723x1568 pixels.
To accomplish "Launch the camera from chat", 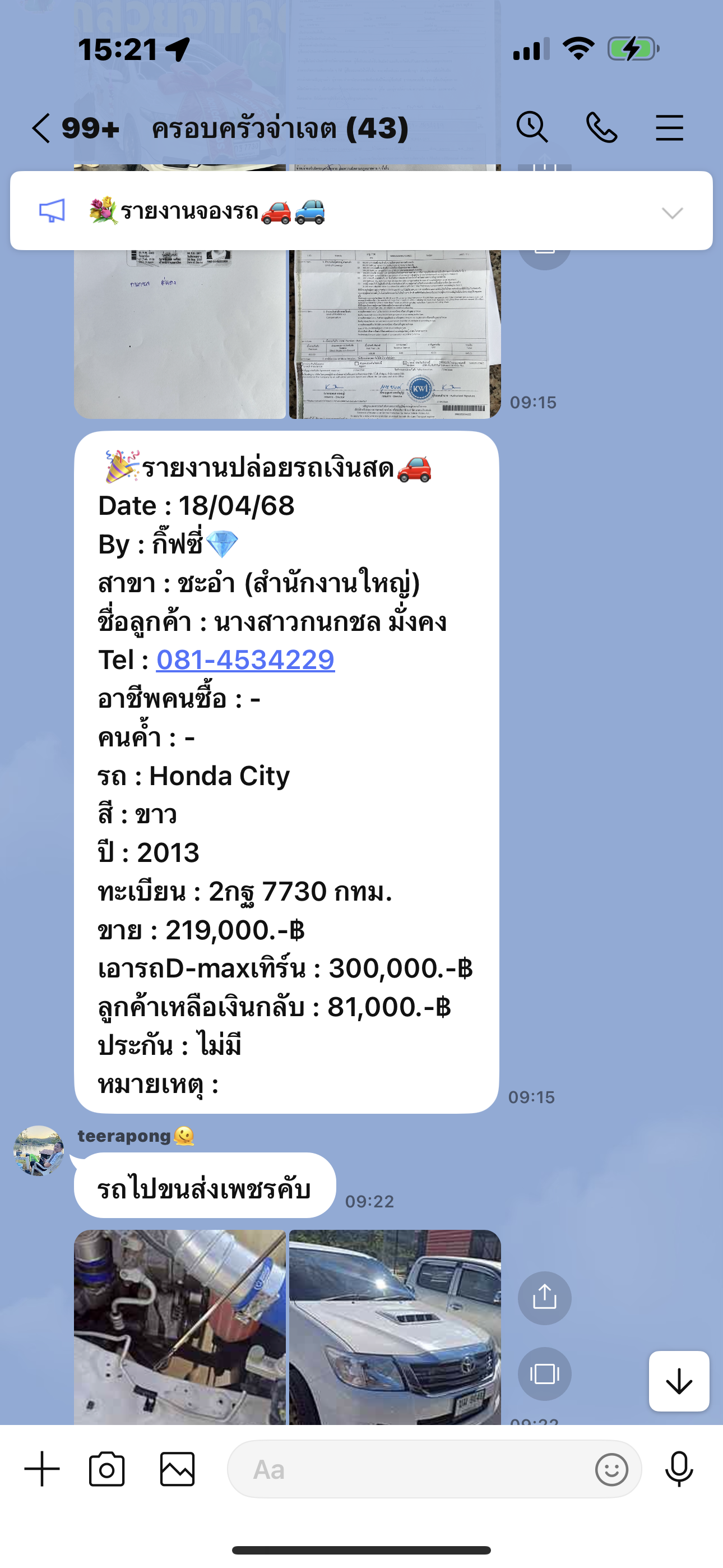I will coord(106,1469).
